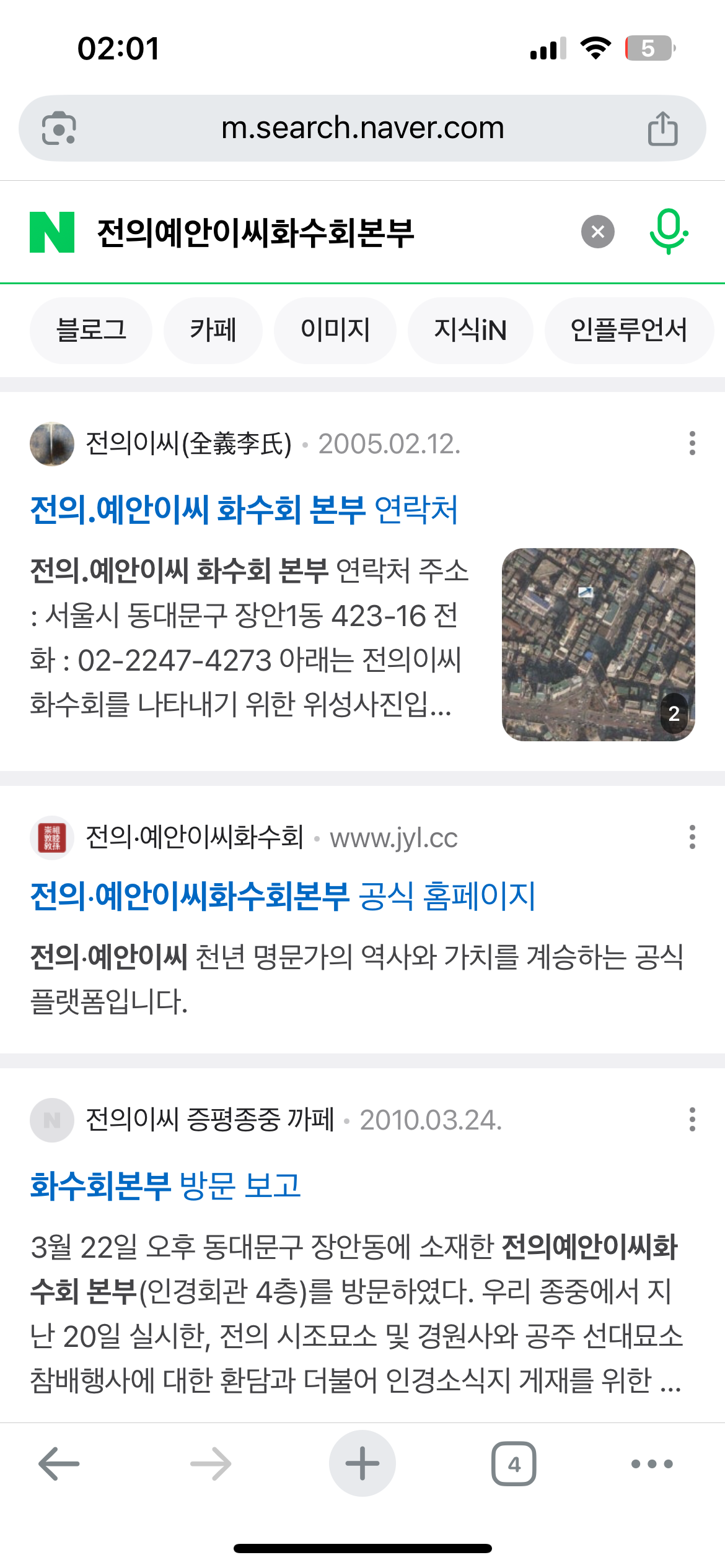Go to Naver home via N logo
725x1568 pixels.
tap(52, 232)
